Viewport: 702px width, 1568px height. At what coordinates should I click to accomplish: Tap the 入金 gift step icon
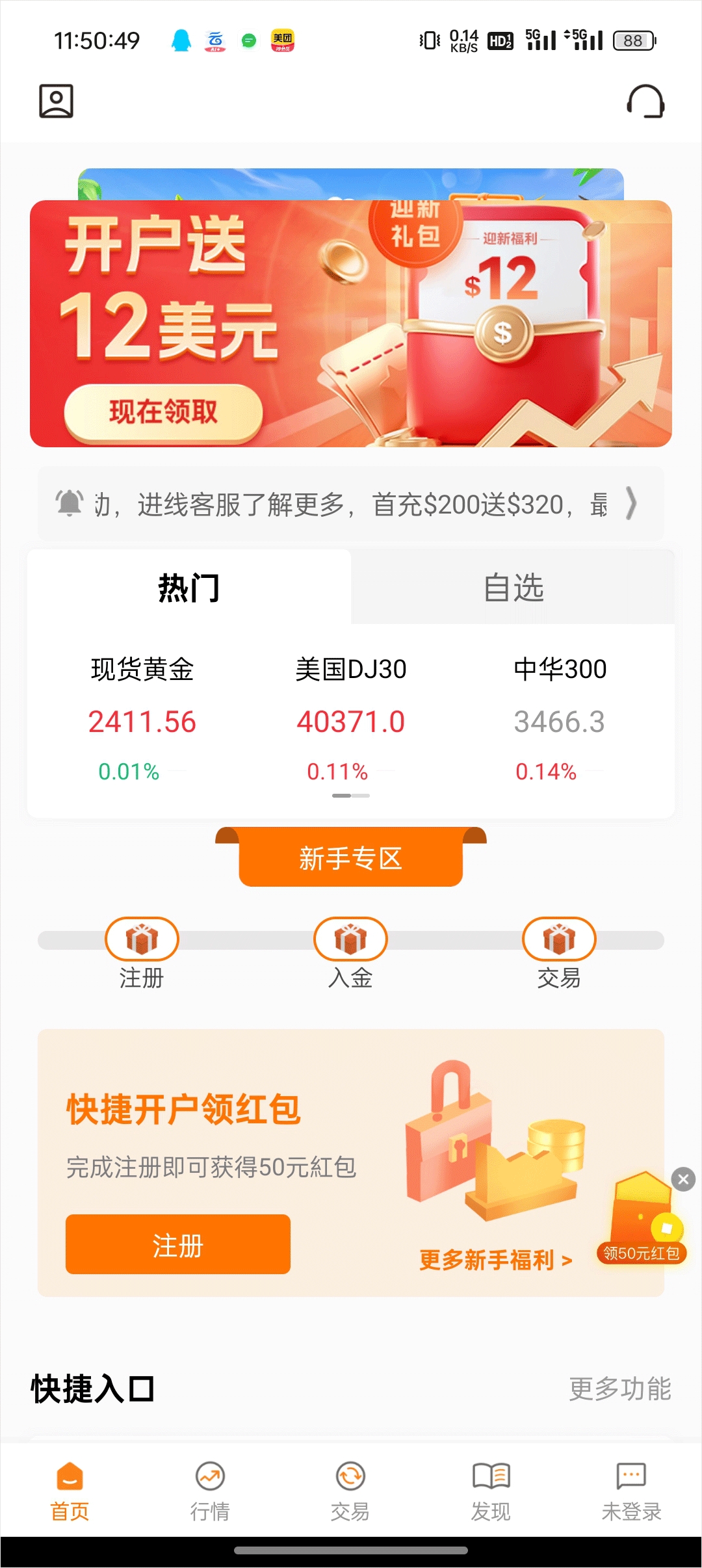pos(350,939)
